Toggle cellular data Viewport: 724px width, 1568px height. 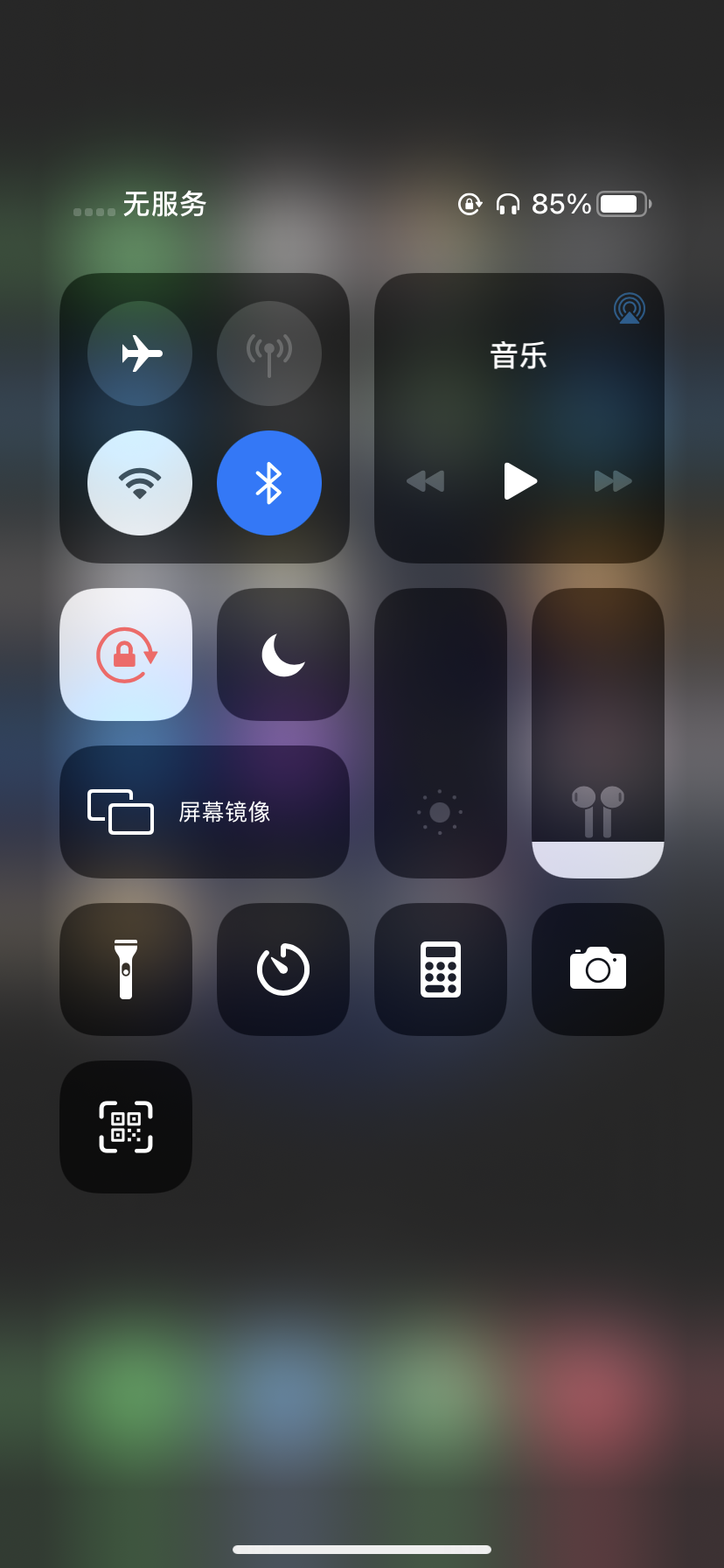(269, 353)
